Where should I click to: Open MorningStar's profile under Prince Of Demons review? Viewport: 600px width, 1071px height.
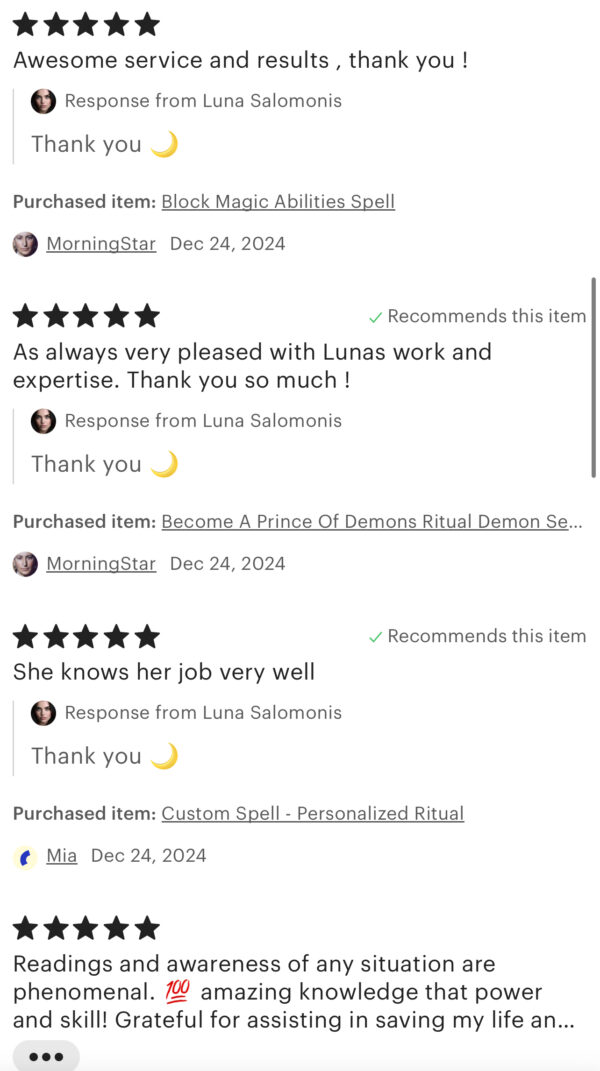pyautogui.click(x=100, y=564)
